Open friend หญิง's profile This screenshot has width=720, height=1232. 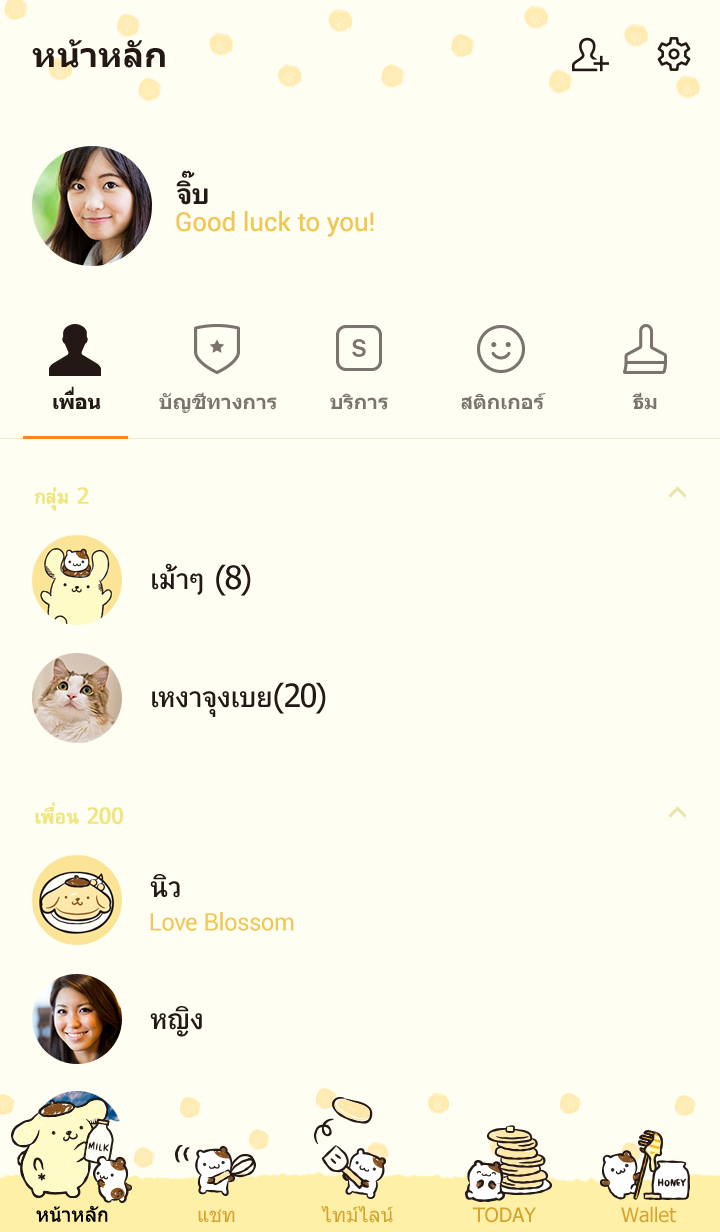tap(176, 1020)
